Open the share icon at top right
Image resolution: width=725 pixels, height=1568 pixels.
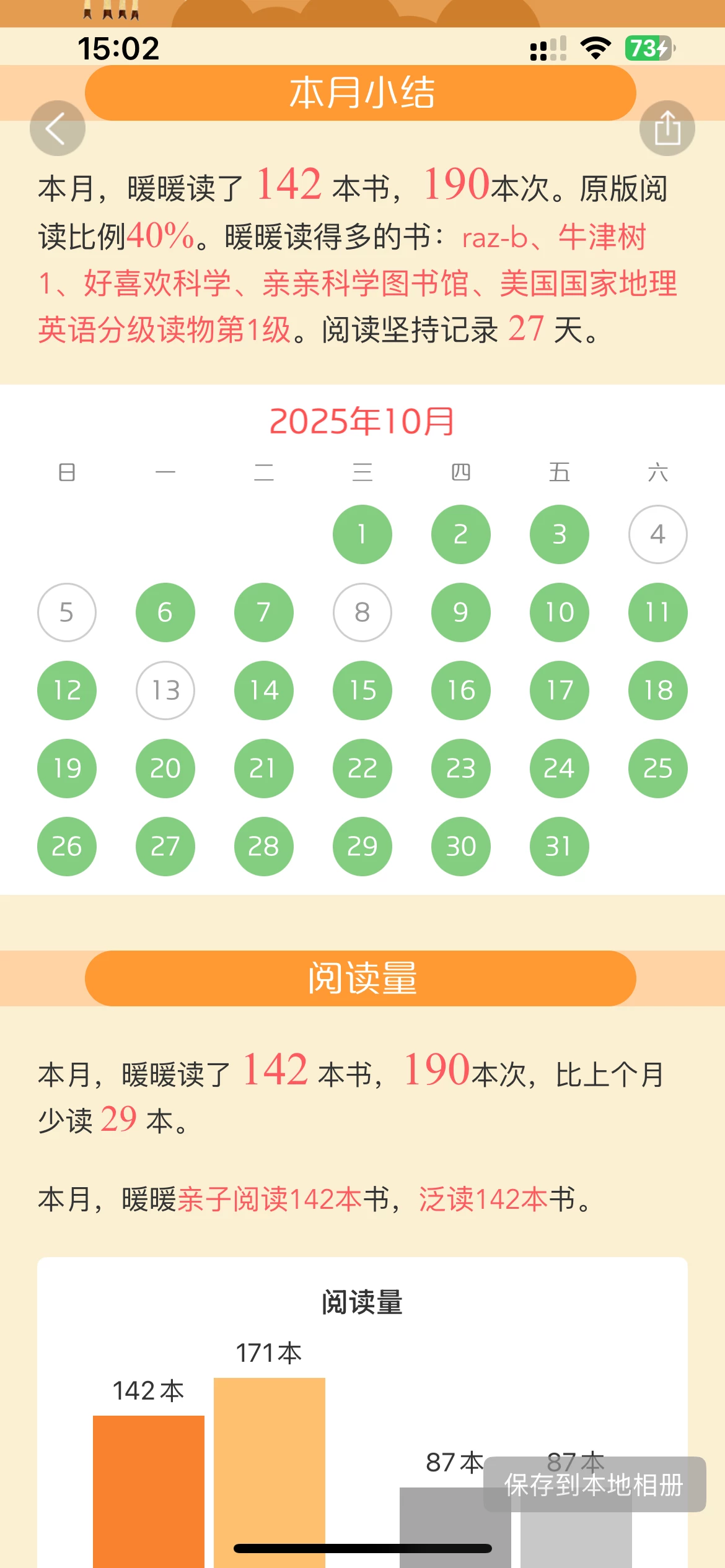(x=667, y=126)
